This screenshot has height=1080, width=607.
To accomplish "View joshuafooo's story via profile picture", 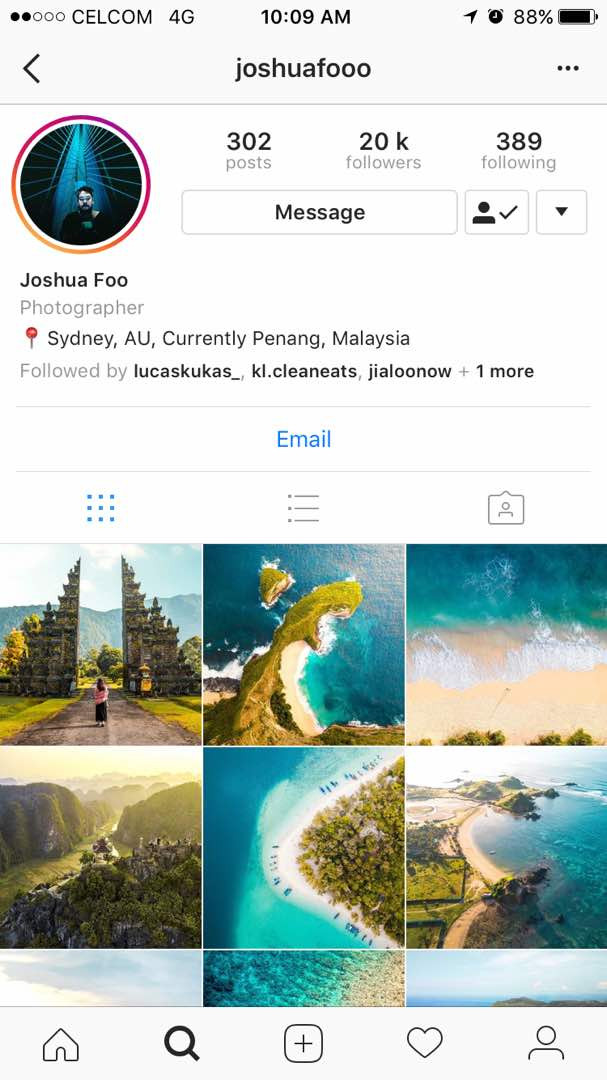I will [81, 185].
